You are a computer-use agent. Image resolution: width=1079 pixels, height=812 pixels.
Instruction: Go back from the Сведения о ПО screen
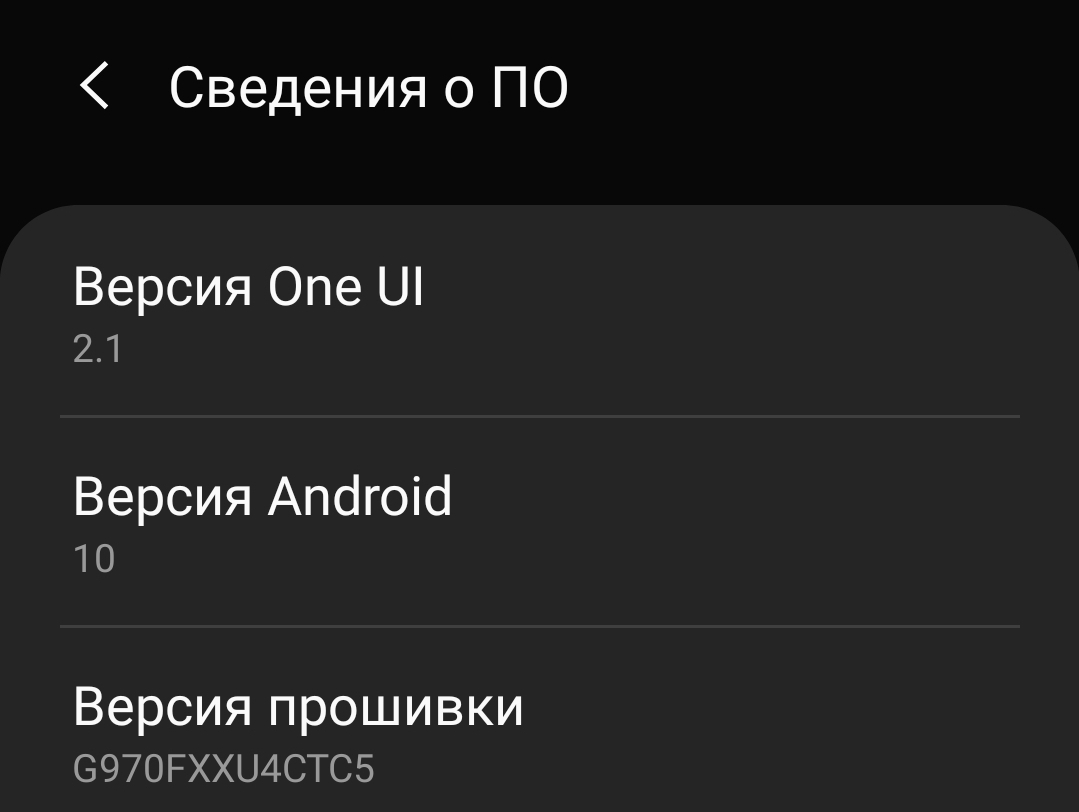click(95, 86)
